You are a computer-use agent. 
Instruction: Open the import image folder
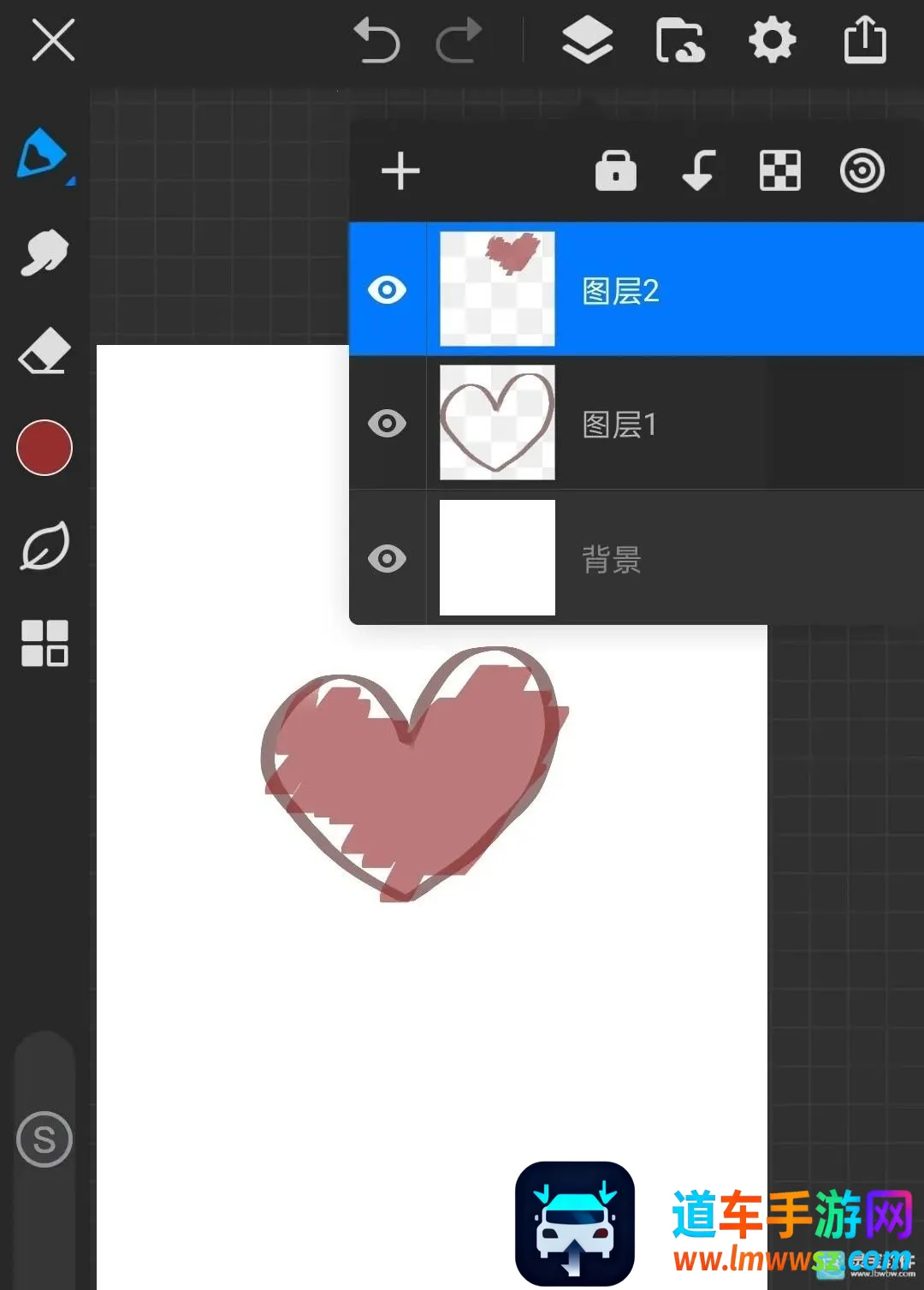pyautogui.click(x=679, y=40)
